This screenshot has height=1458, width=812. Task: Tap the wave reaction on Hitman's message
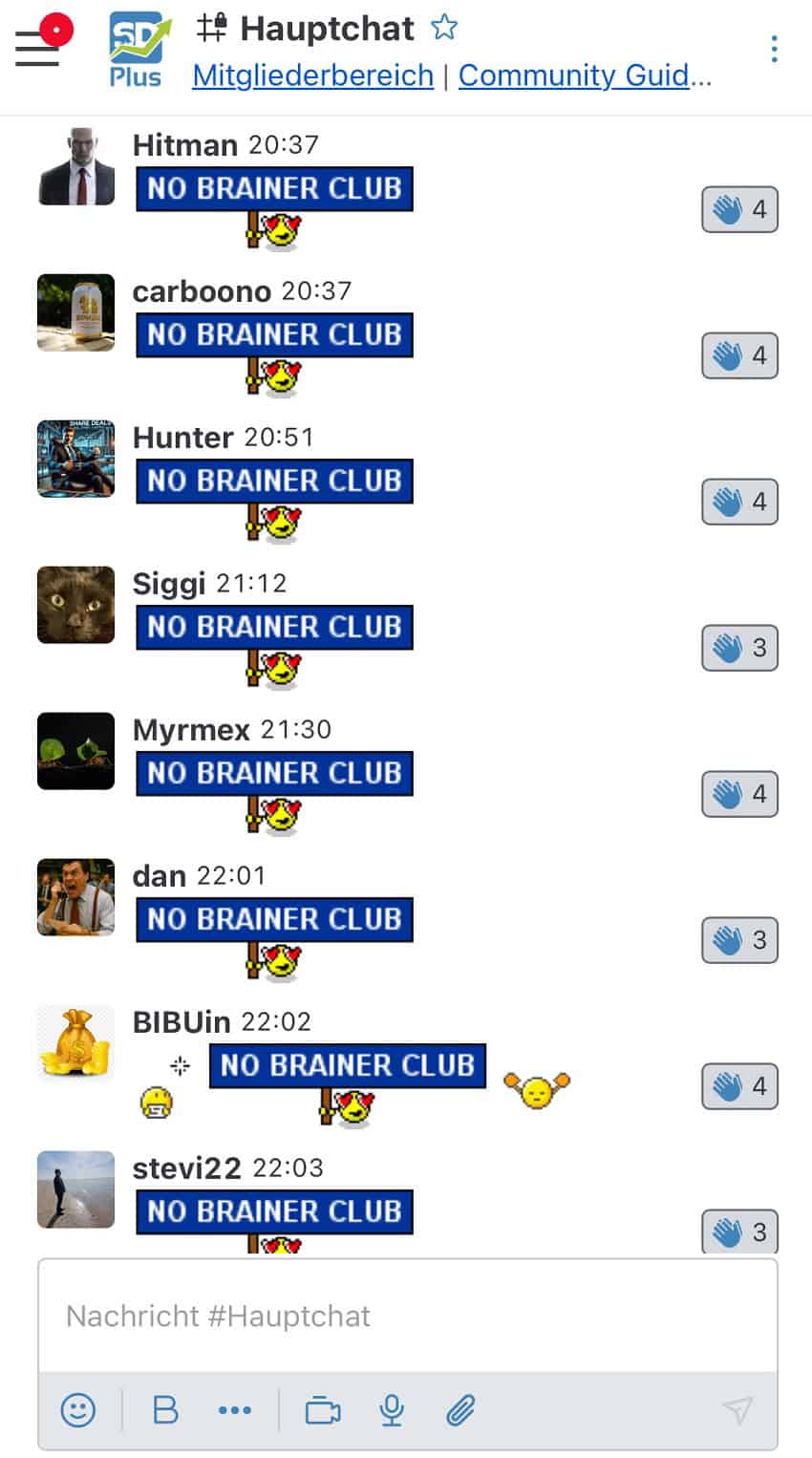pyautogui.click(x=739, y=209)
